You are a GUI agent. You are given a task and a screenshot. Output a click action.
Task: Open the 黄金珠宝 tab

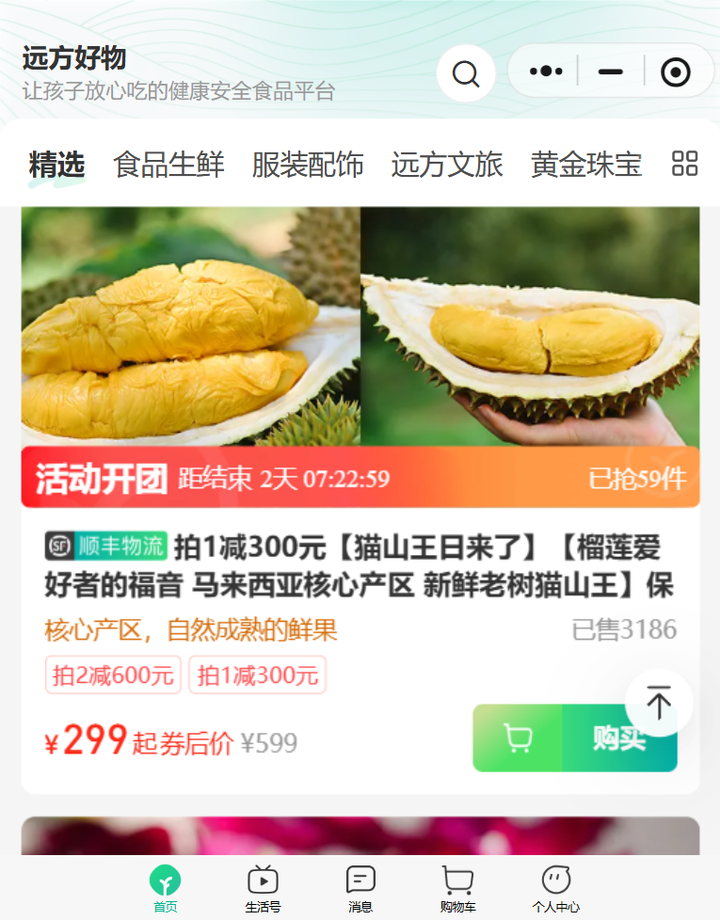[586, 165]
